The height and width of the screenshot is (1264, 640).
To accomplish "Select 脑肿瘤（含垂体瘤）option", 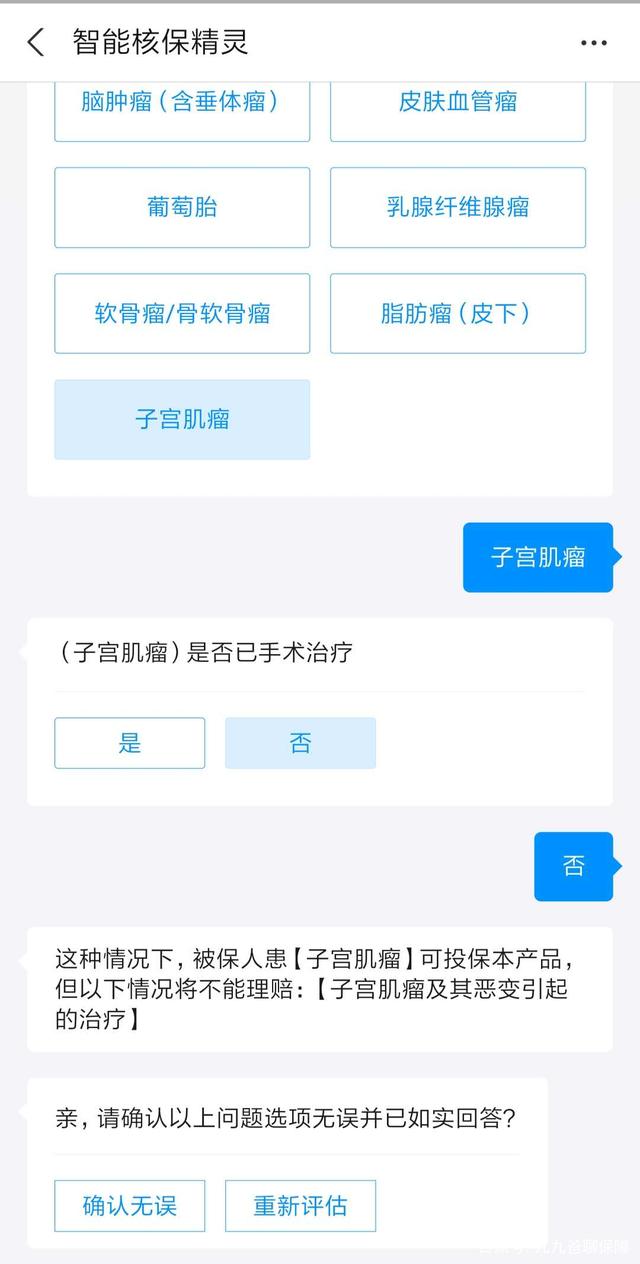I will click(182, 104).
